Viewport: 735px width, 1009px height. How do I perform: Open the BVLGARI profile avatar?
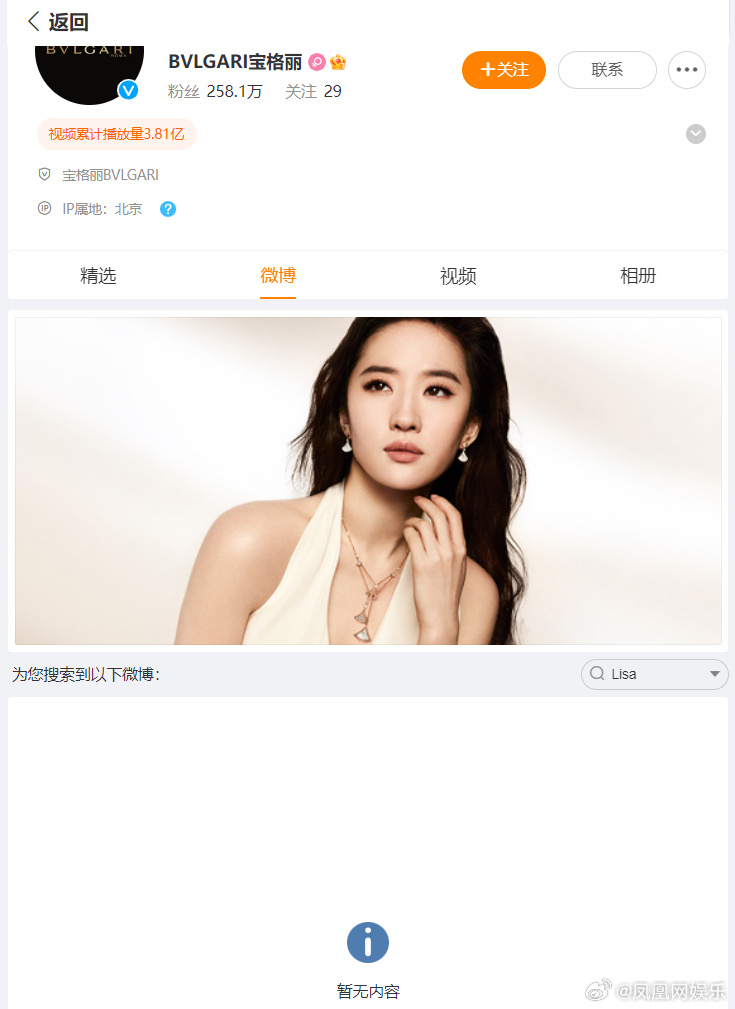(x=88, y=70)
